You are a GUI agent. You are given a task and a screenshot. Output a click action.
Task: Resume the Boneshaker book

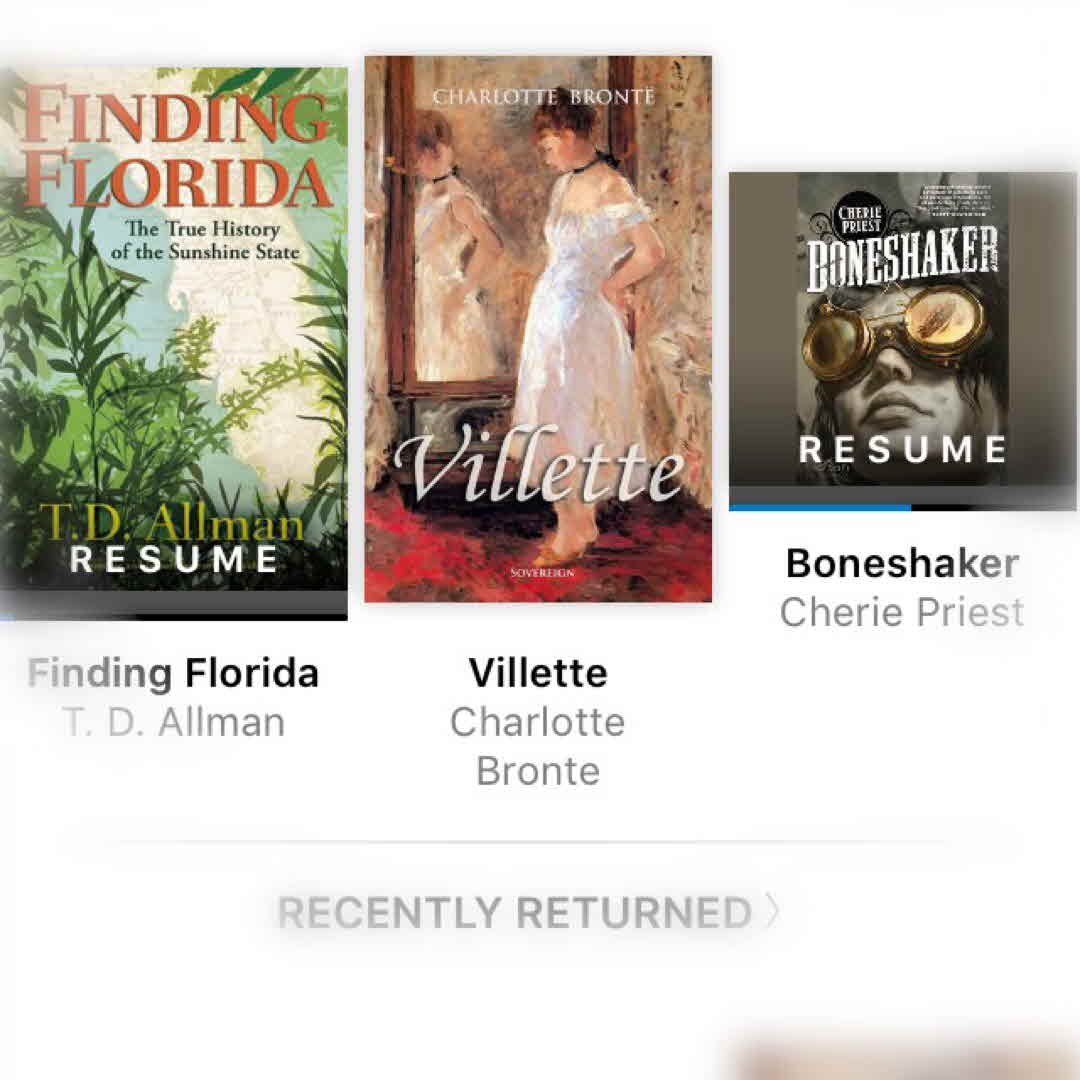[902, 450]
